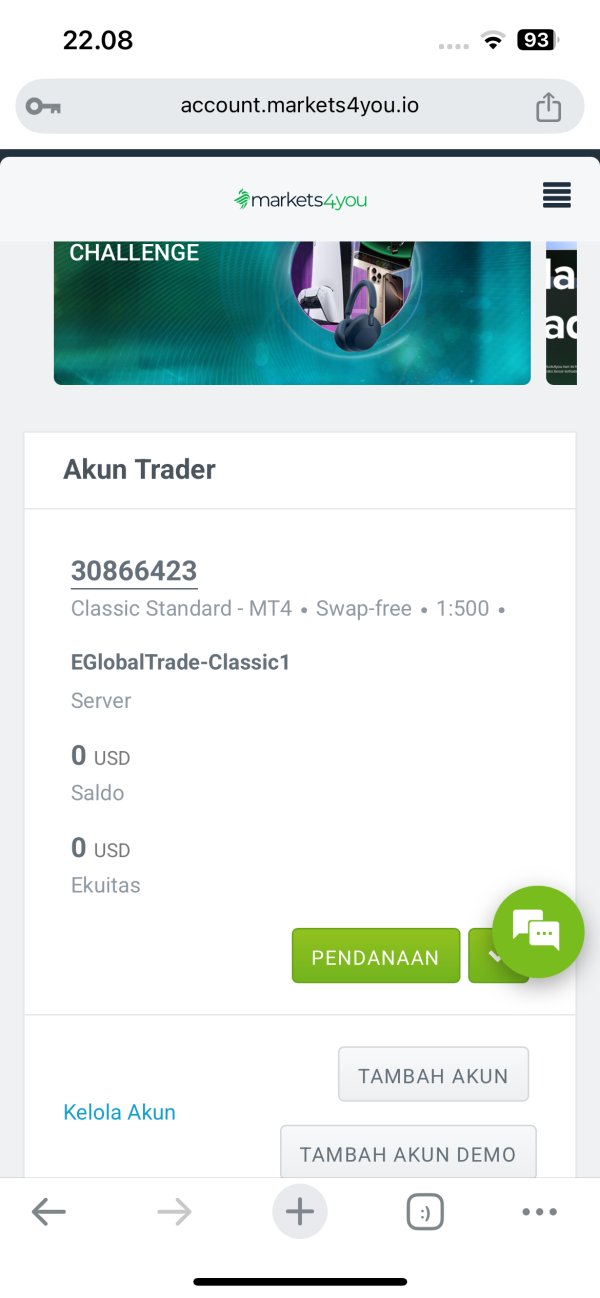Open a new browser tab
Screen dimensions: 600x1298
coord(299,1213)
